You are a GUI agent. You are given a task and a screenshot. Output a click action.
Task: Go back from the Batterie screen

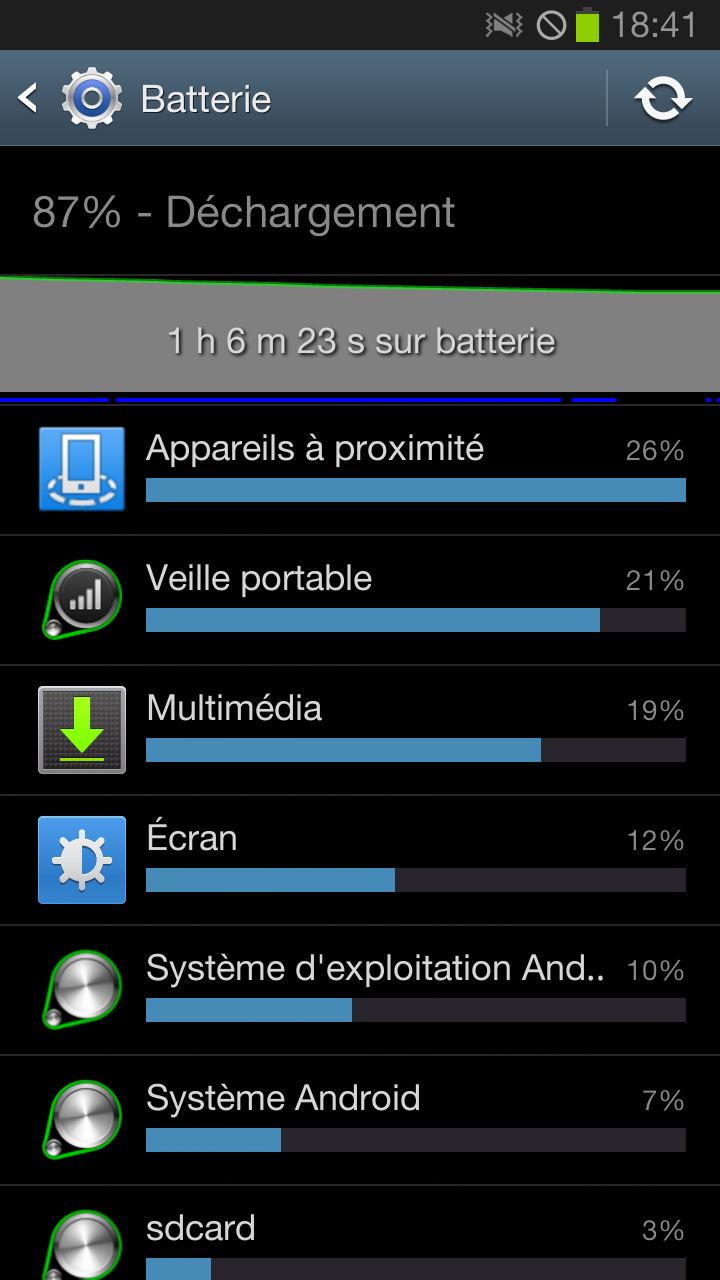pos(30,98)
